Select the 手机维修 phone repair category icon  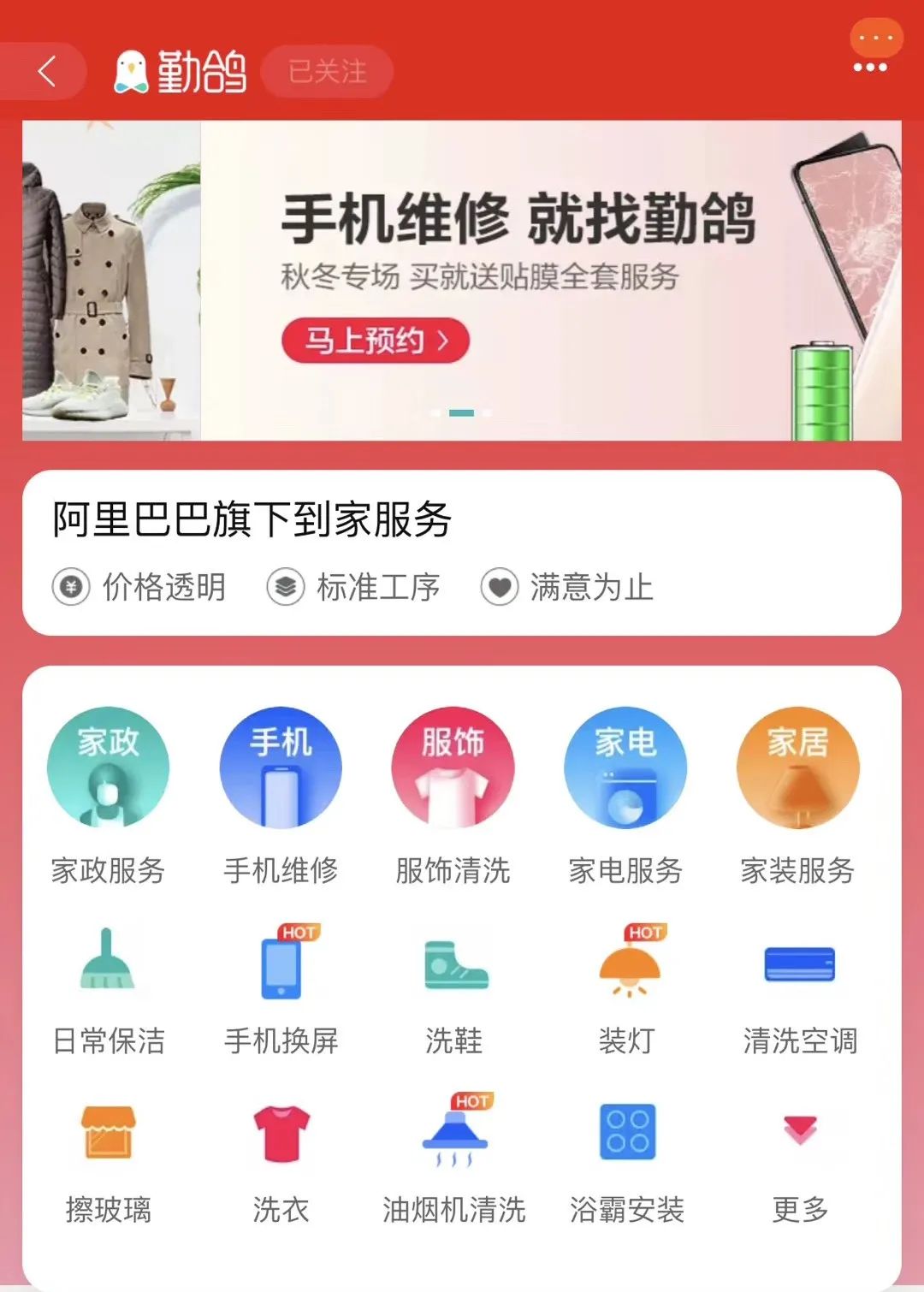(x=281, y=767)
